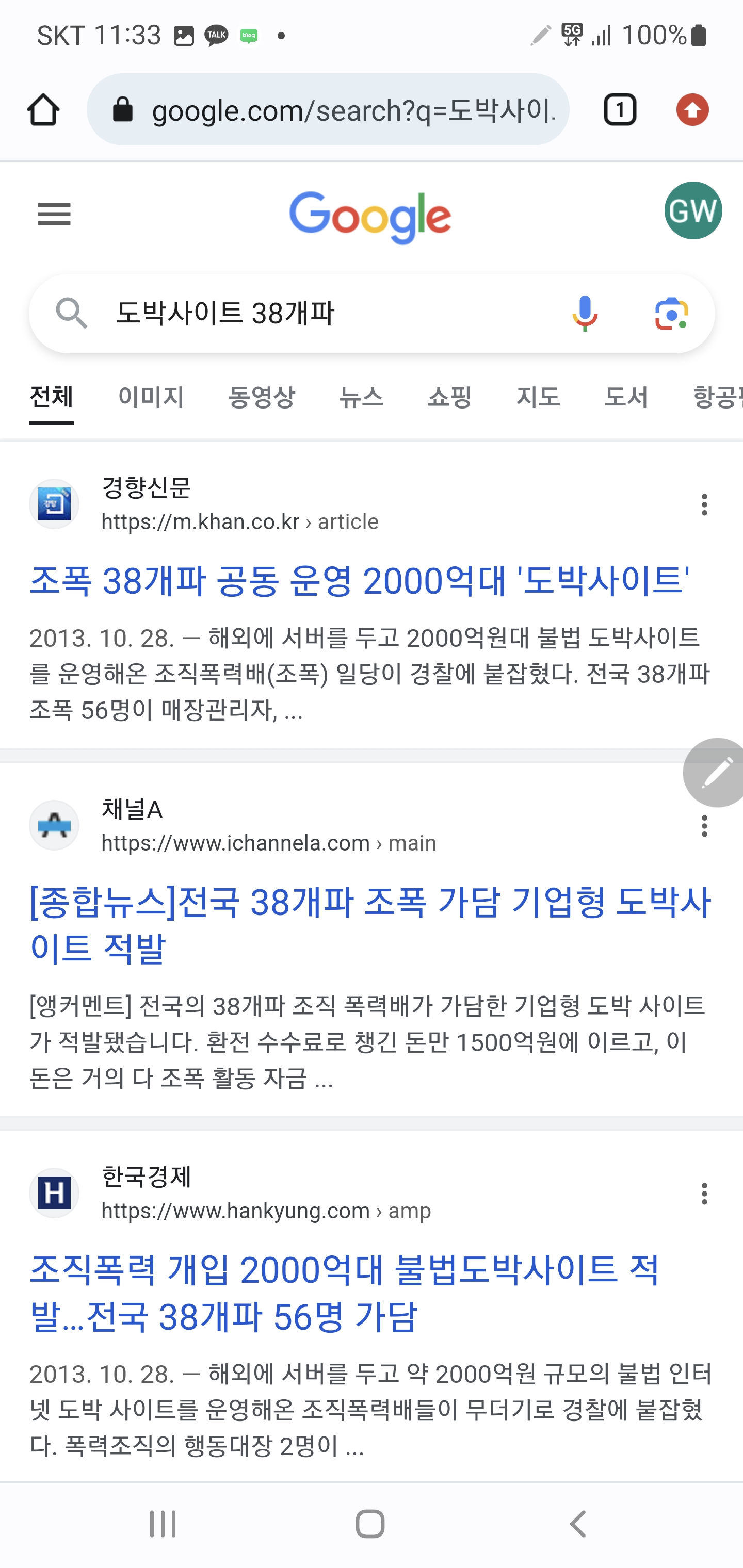
Task: Open more options for the 채널A result
Action: [704, 826]
